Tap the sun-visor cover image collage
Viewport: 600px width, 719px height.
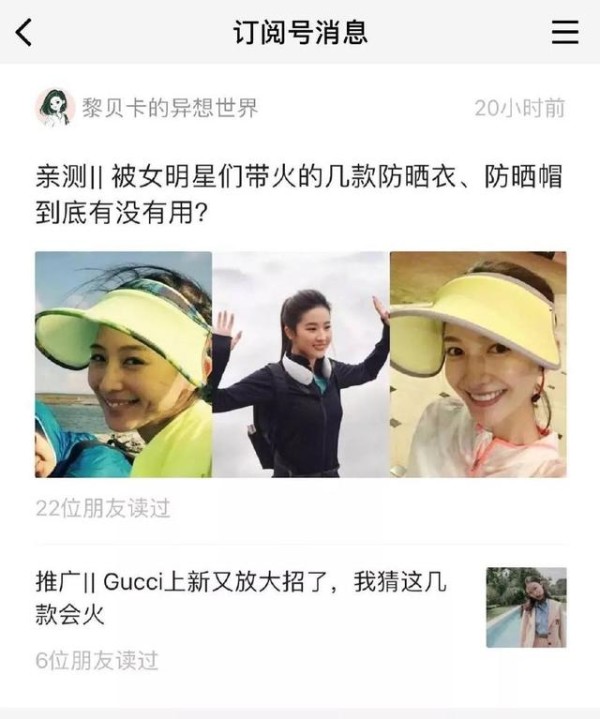pyautogui.click(x=300, y=364)
